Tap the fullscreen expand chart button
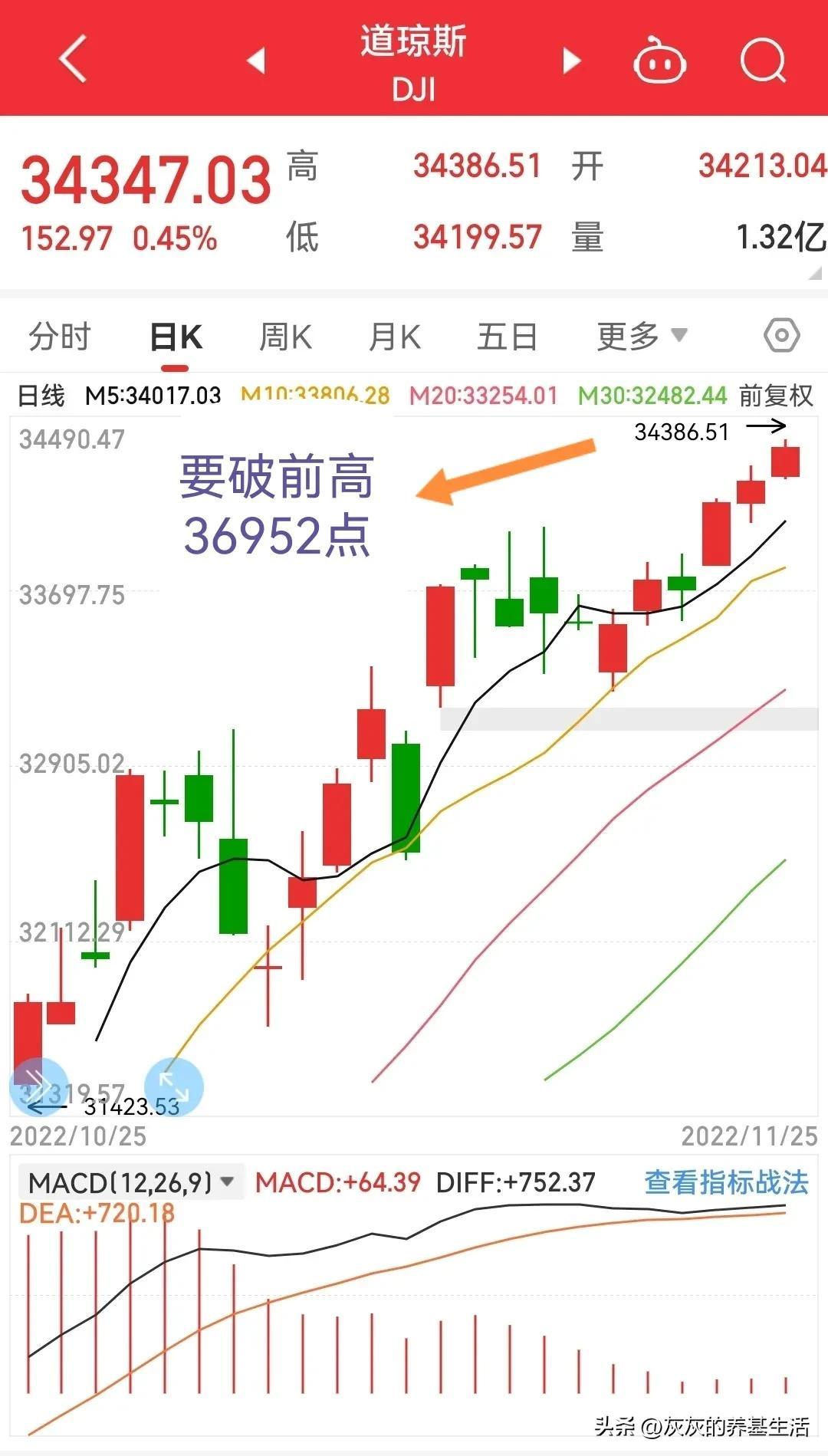Viewport: 828px width, 1456px height. [174, 1087]
